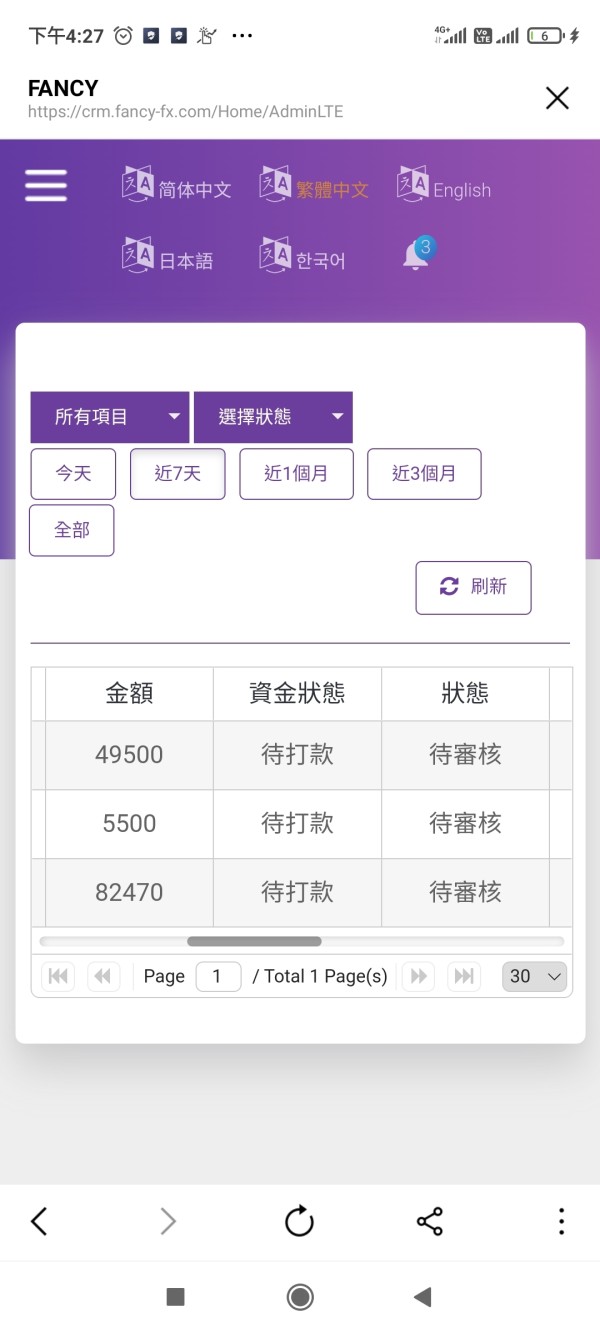Open the browser overflow menu
The height and width of the screenshot is (1333, 600).
561,1221
